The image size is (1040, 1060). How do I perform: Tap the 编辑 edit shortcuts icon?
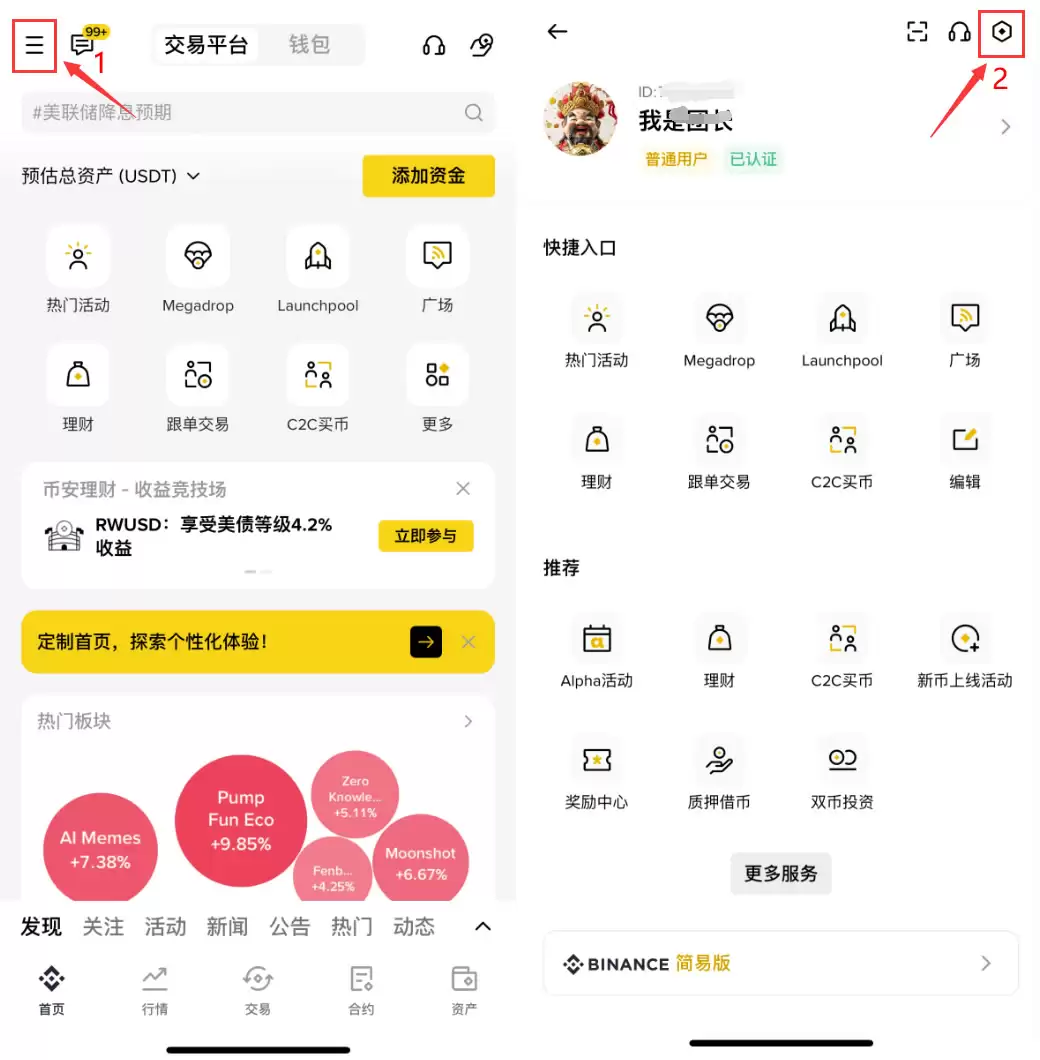pos(964,440)
